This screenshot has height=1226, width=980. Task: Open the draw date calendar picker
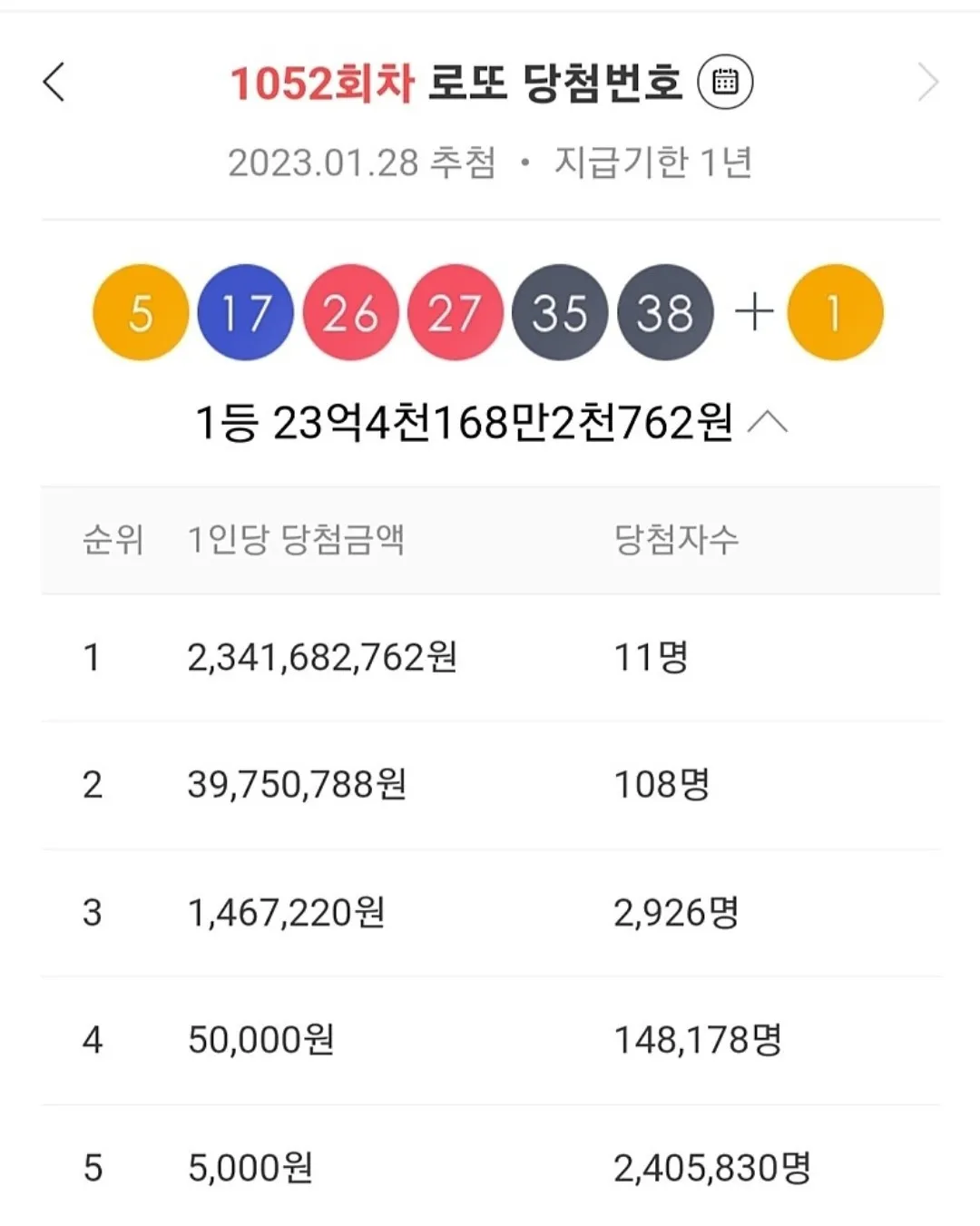(x=724, y=83)
